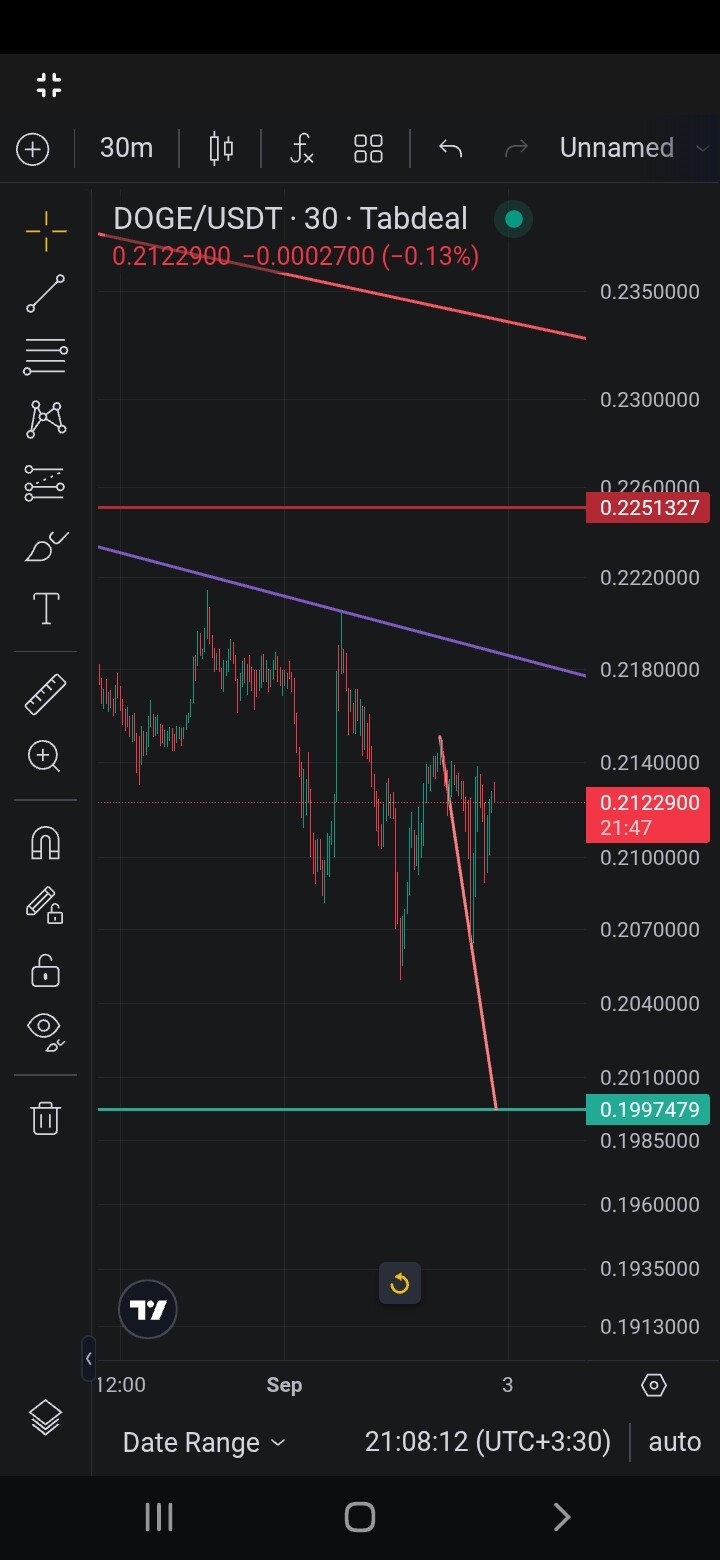This screenshot has width=720, height=1560.
Task: Change the 30m timeframe interval
Action: pos(126,148)
